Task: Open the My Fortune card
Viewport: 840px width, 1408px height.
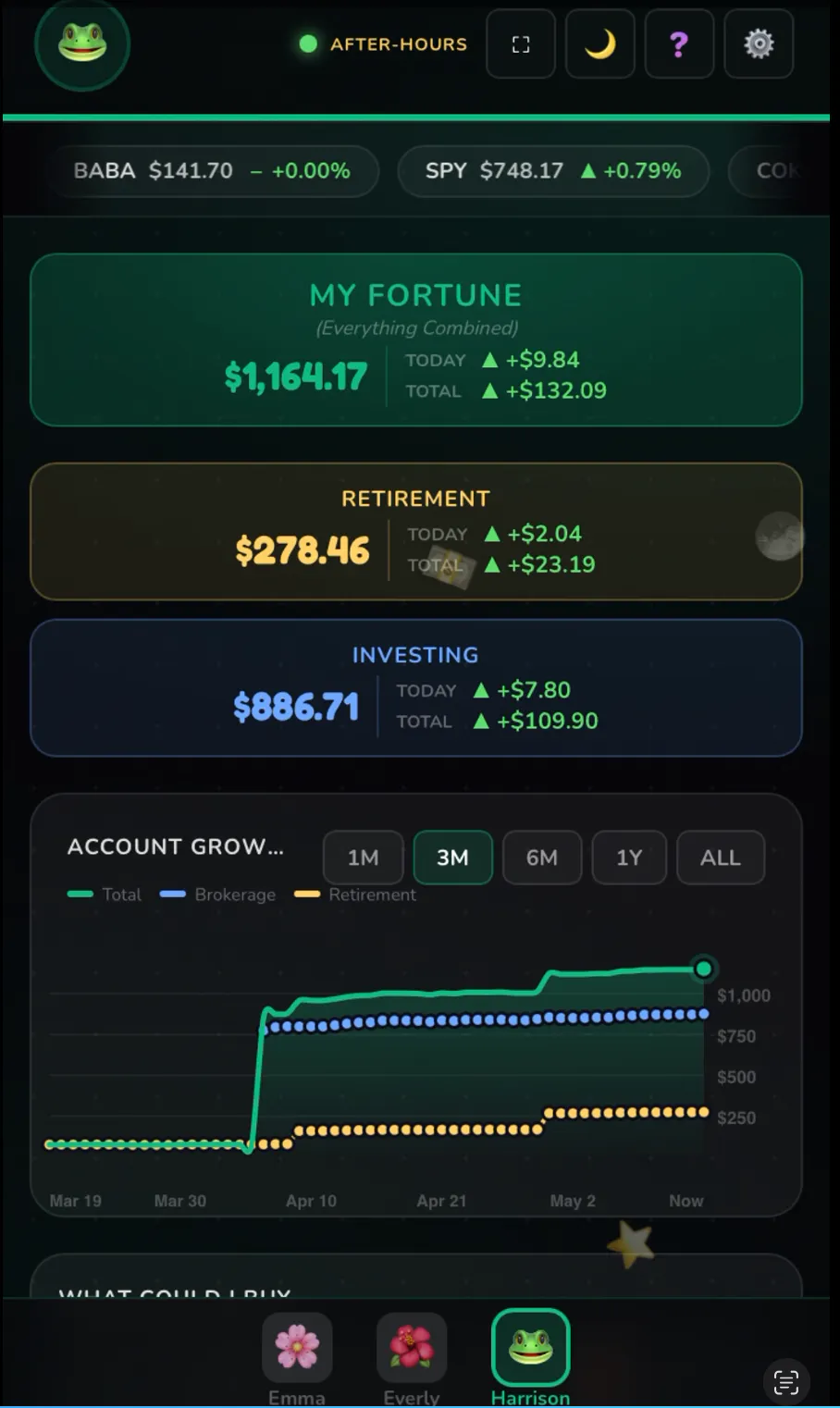Action: point(416,340)
